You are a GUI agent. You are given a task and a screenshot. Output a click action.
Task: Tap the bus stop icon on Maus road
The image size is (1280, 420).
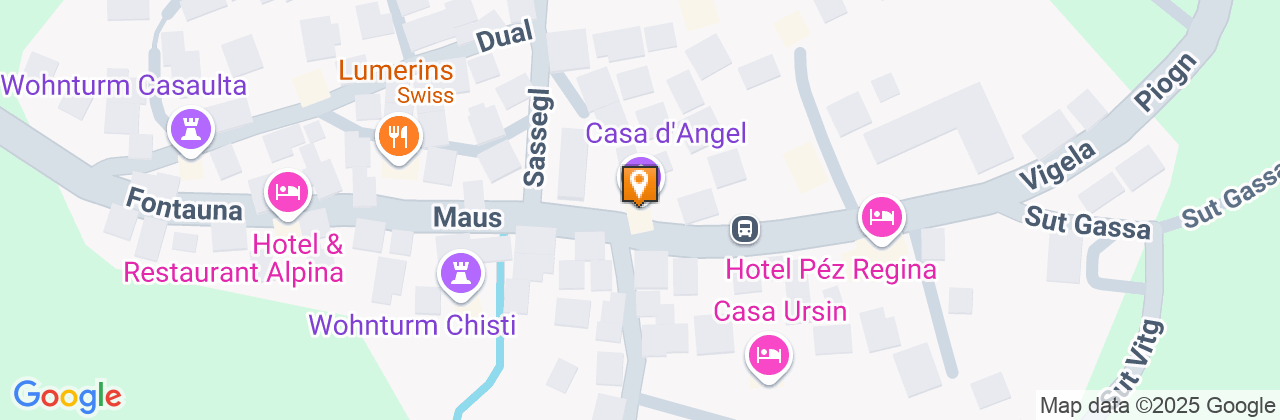click(x=745, y=229)
